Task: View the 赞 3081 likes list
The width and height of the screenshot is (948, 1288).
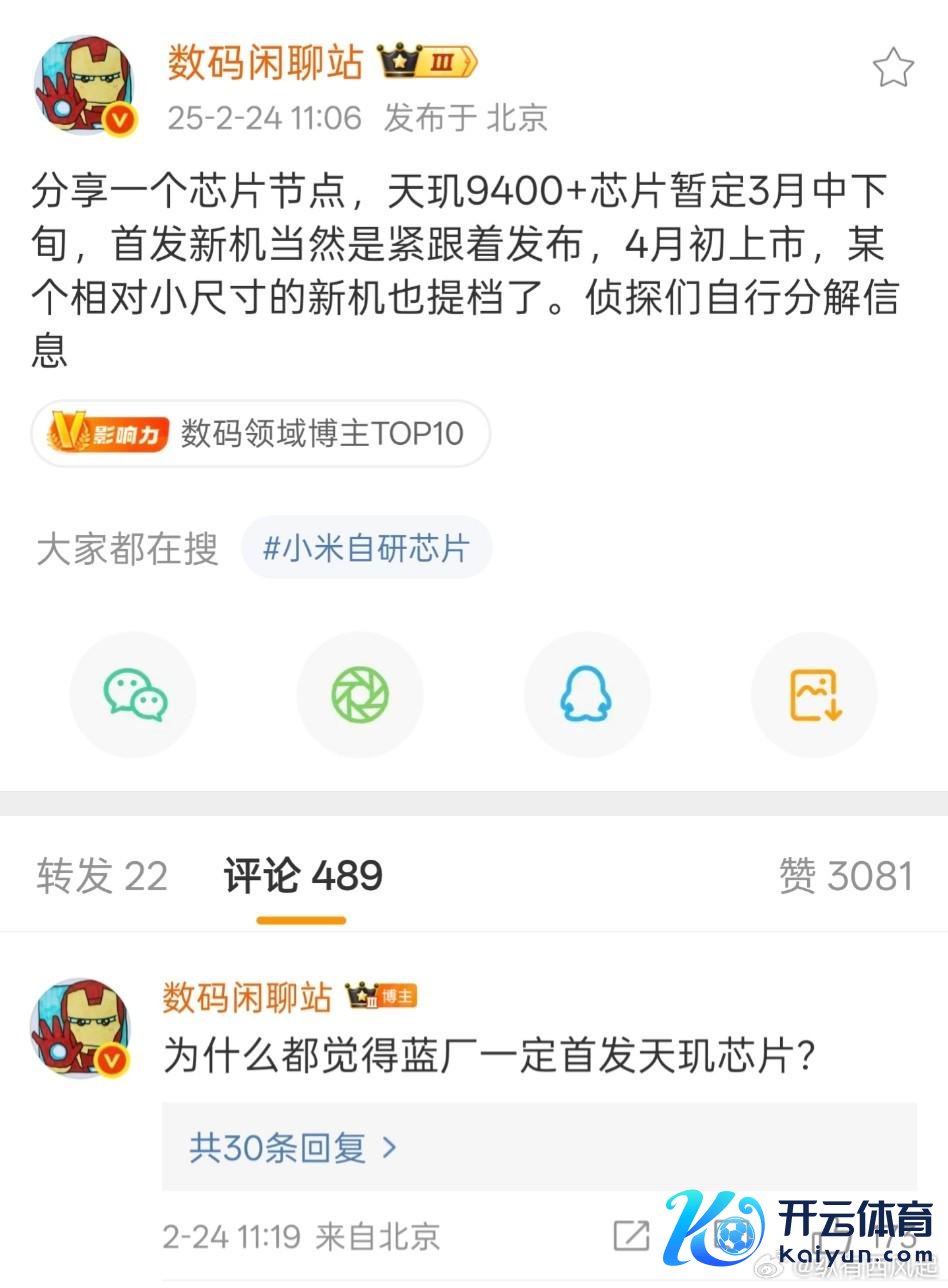Action: (846, 876)
